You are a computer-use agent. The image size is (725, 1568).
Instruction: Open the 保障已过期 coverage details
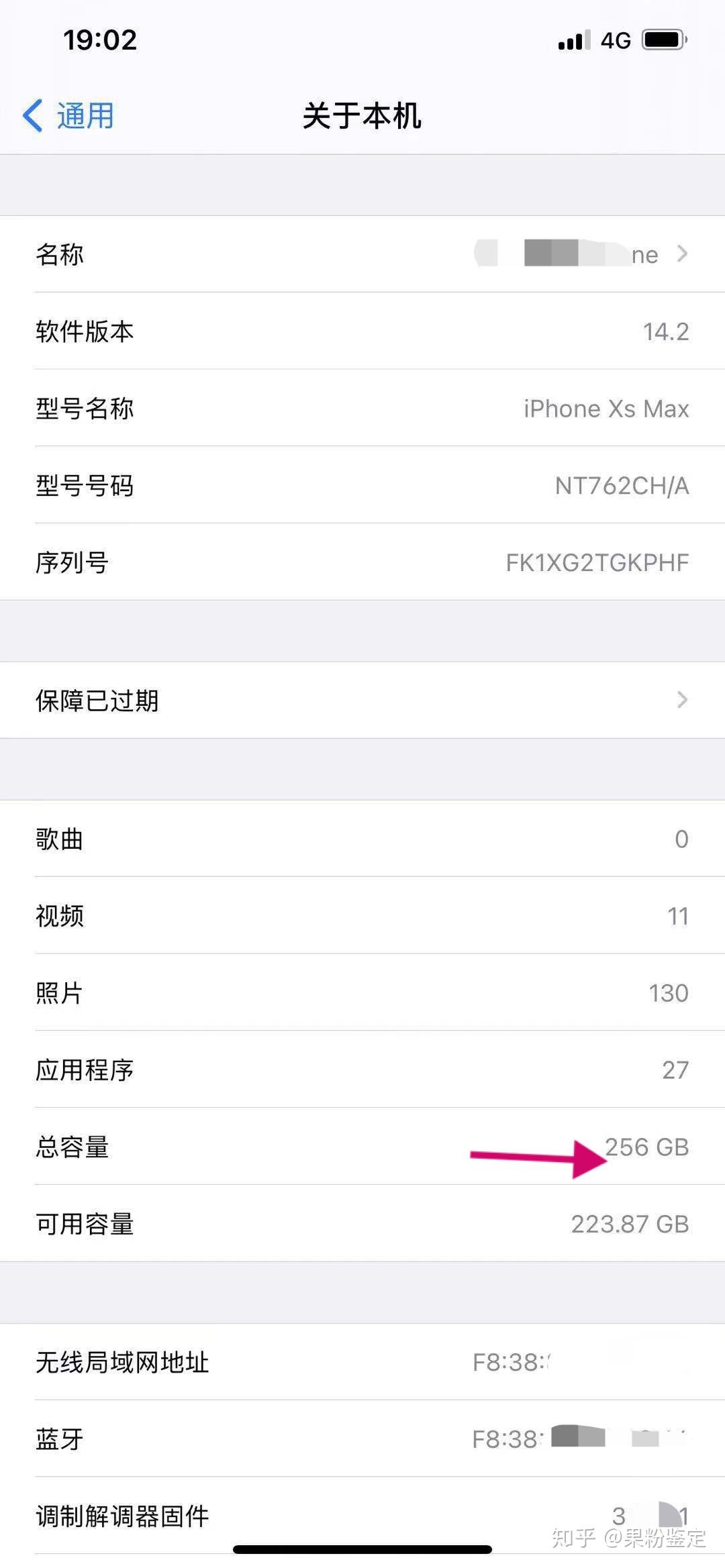[x=362, y=700]
